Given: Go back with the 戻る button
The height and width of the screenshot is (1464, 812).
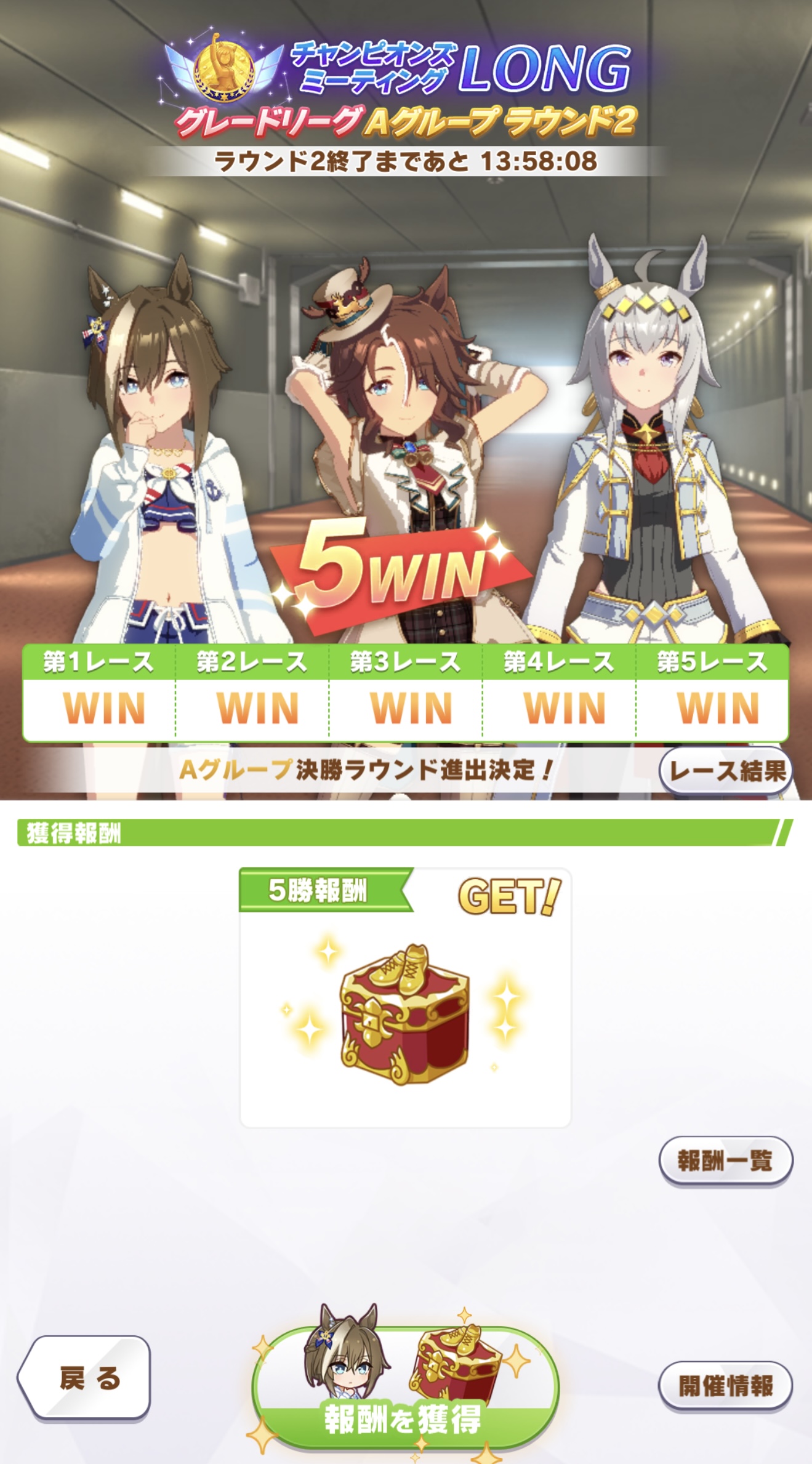Looking at the screenshot, I should click(86, 1378).
